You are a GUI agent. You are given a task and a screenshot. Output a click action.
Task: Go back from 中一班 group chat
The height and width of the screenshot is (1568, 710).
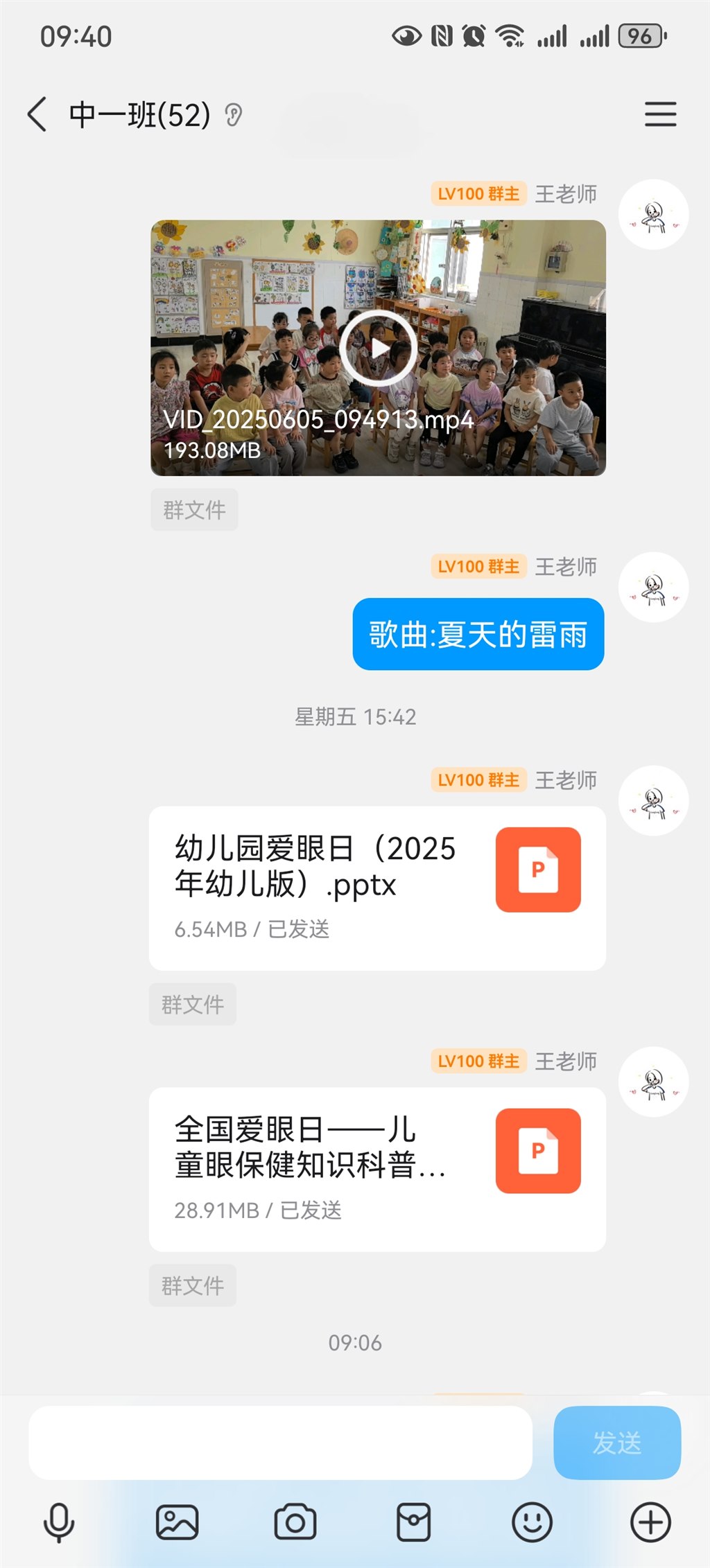coord(38,114)
